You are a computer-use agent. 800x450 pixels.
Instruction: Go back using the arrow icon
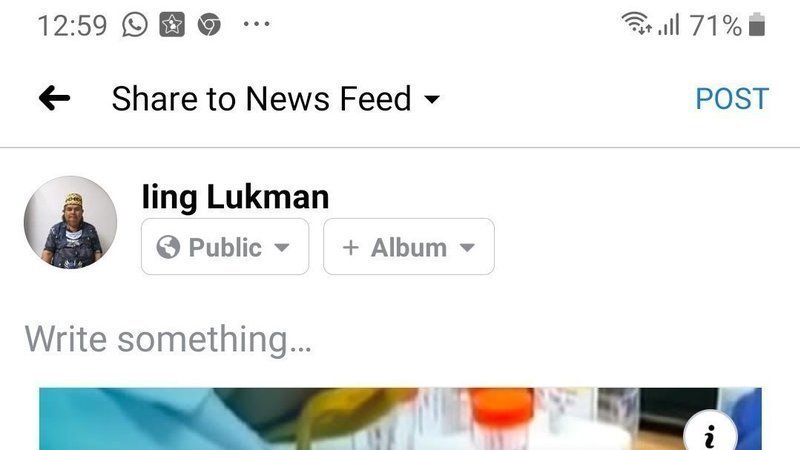[54, 98]
